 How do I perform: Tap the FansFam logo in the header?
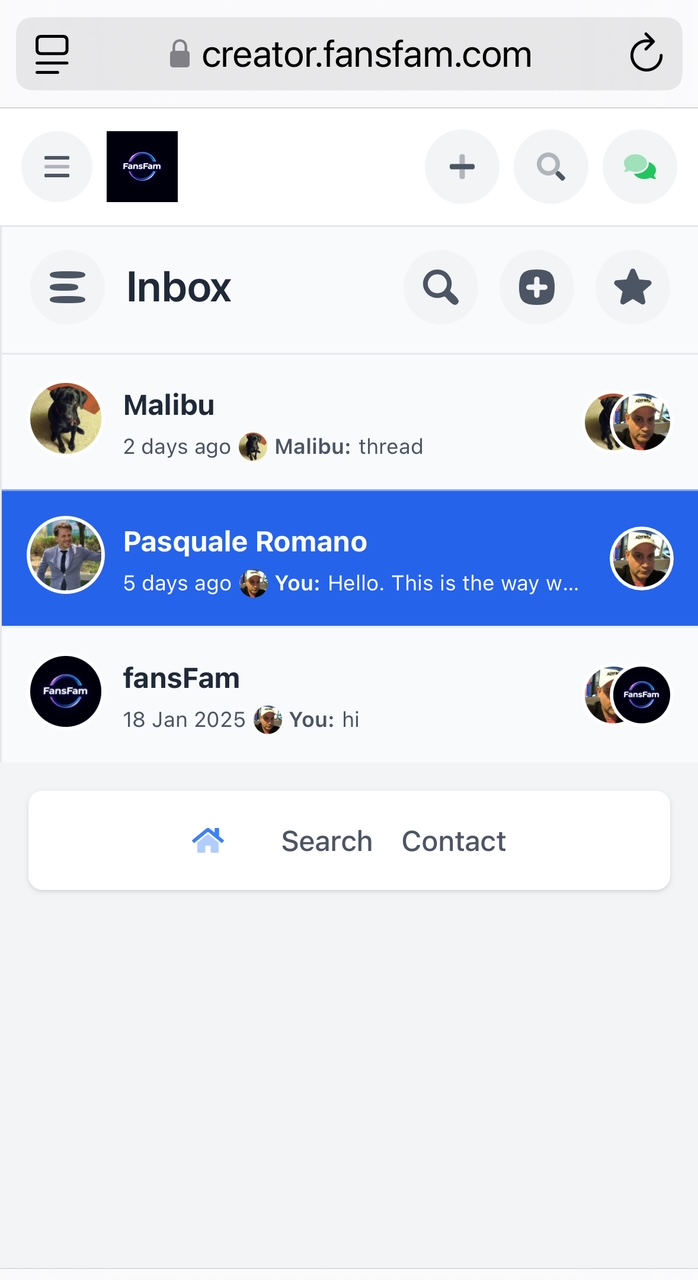click(142, 166)
